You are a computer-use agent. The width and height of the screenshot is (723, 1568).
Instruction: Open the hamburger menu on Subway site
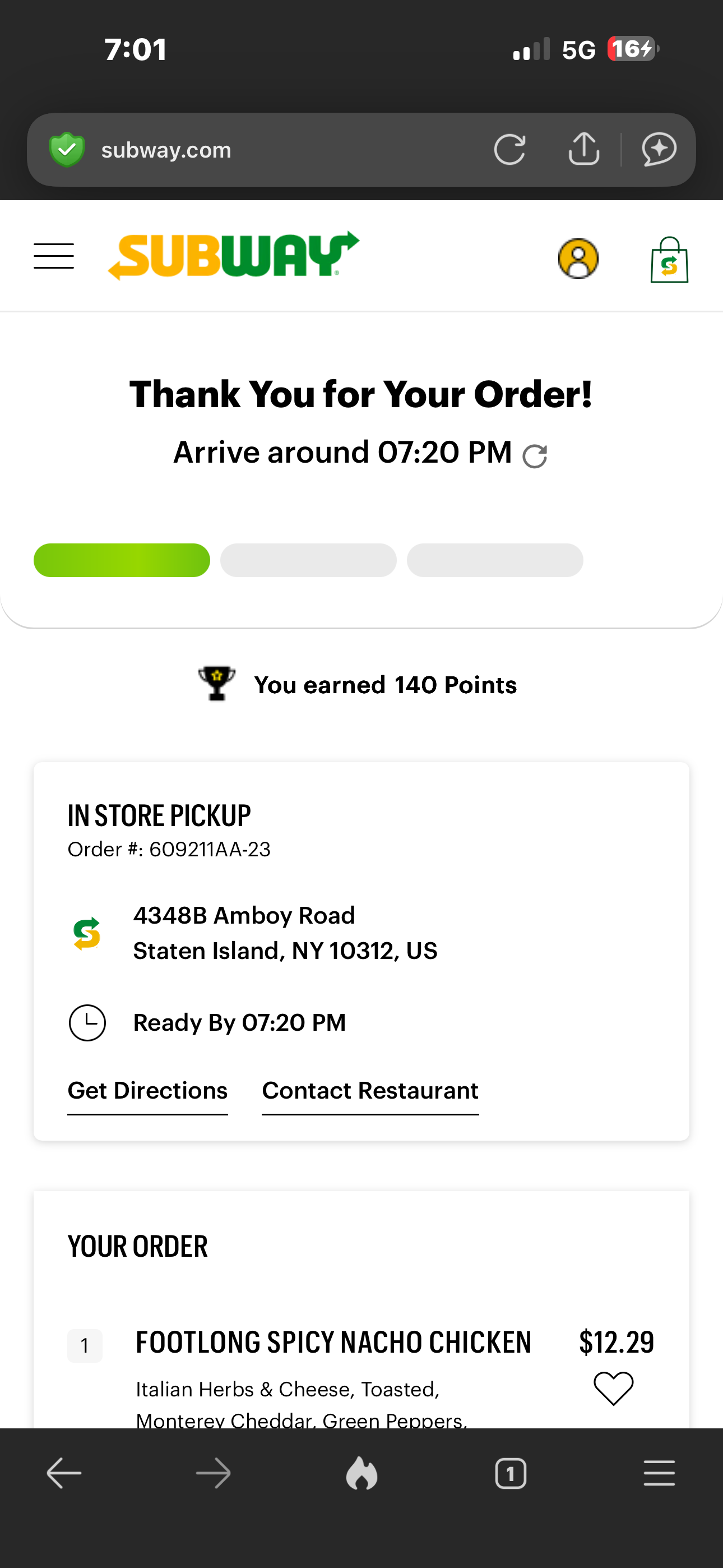(x=54, y=256)
